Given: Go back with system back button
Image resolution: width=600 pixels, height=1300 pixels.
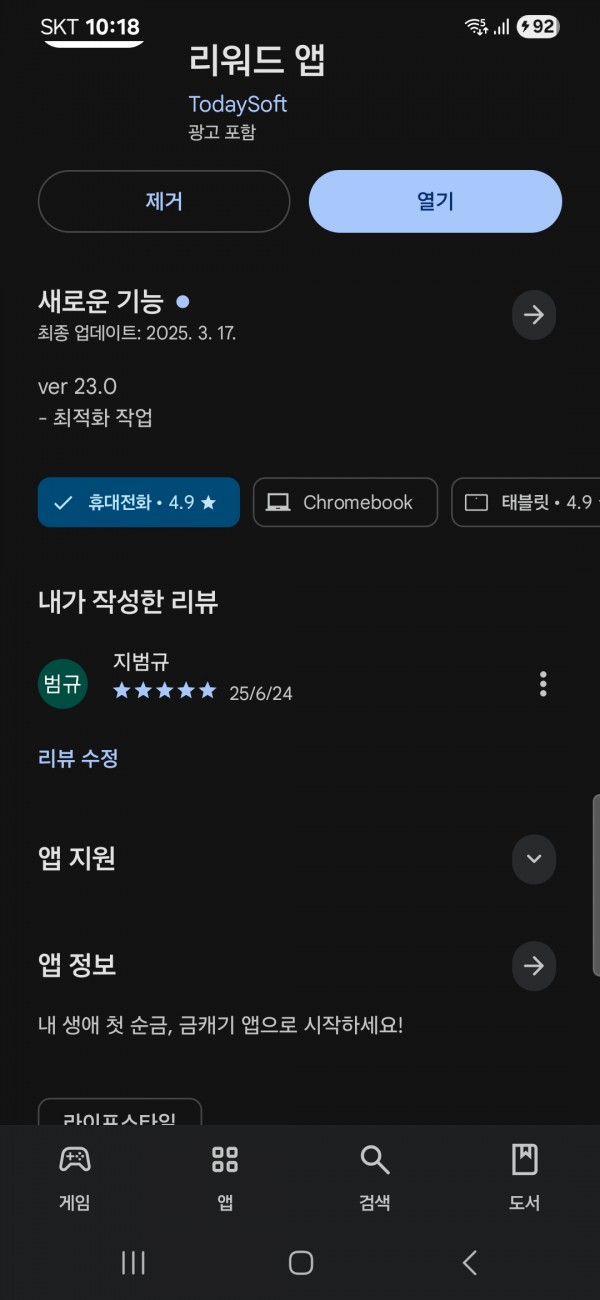Looking at the screenshot, I should coord(469,1263).
